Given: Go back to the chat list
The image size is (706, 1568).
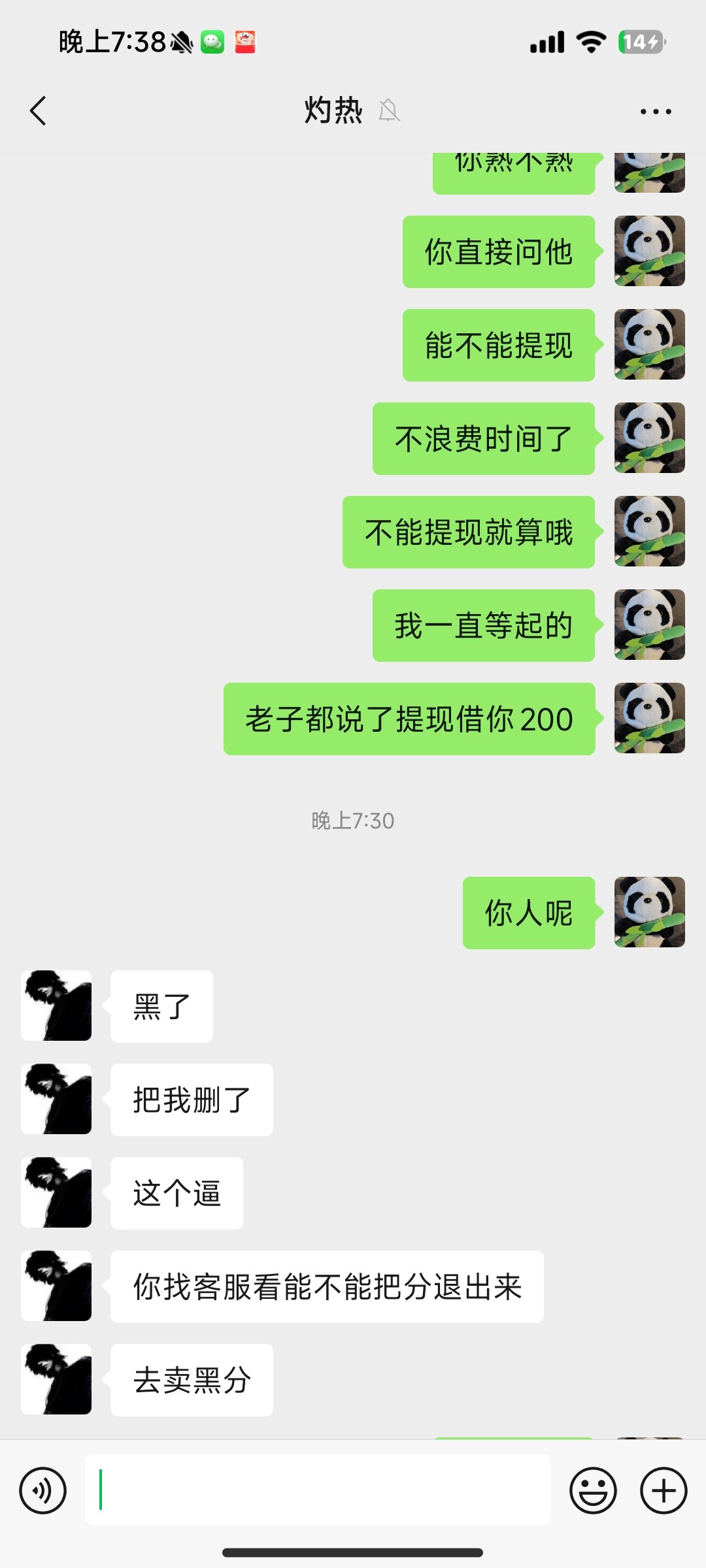Looking at the screenshot, I should coord(39,110).
